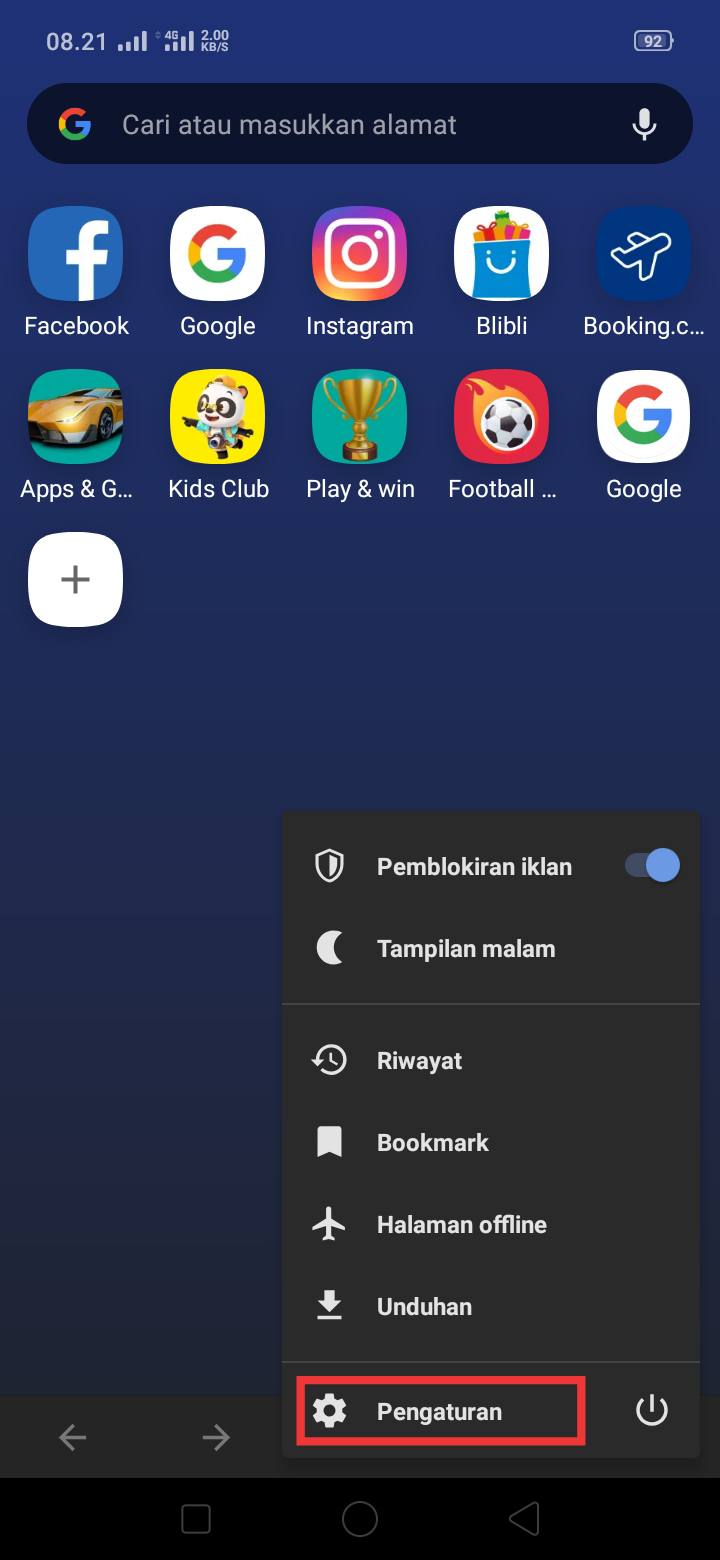The width and height of the screenshot is (720, 1560).
Task: Open the Play & win shortcut
Action: coord(360,435)
